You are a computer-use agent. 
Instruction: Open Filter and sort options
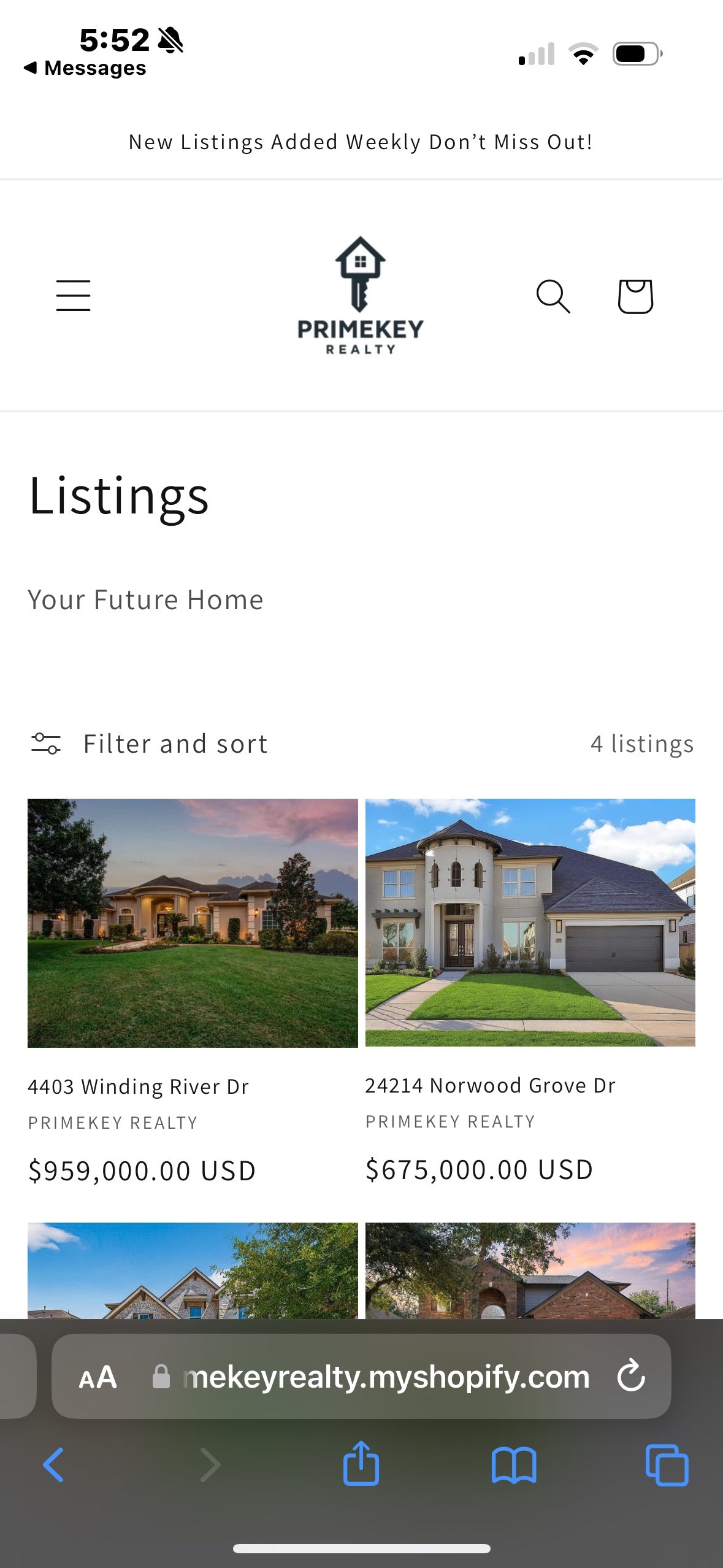point(149,744)
